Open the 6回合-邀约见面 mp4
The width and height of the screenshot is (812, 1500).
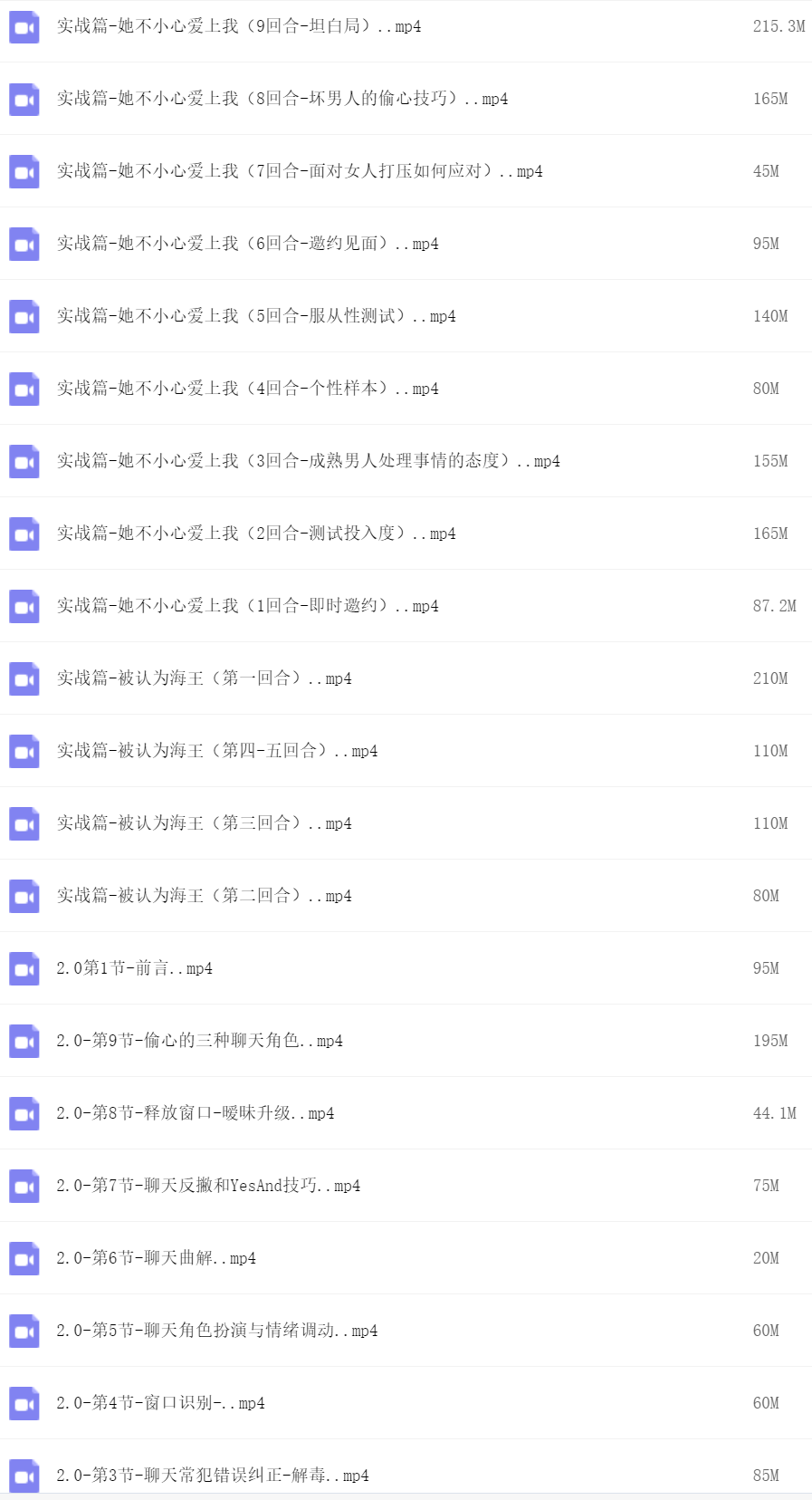pos(247,244)
